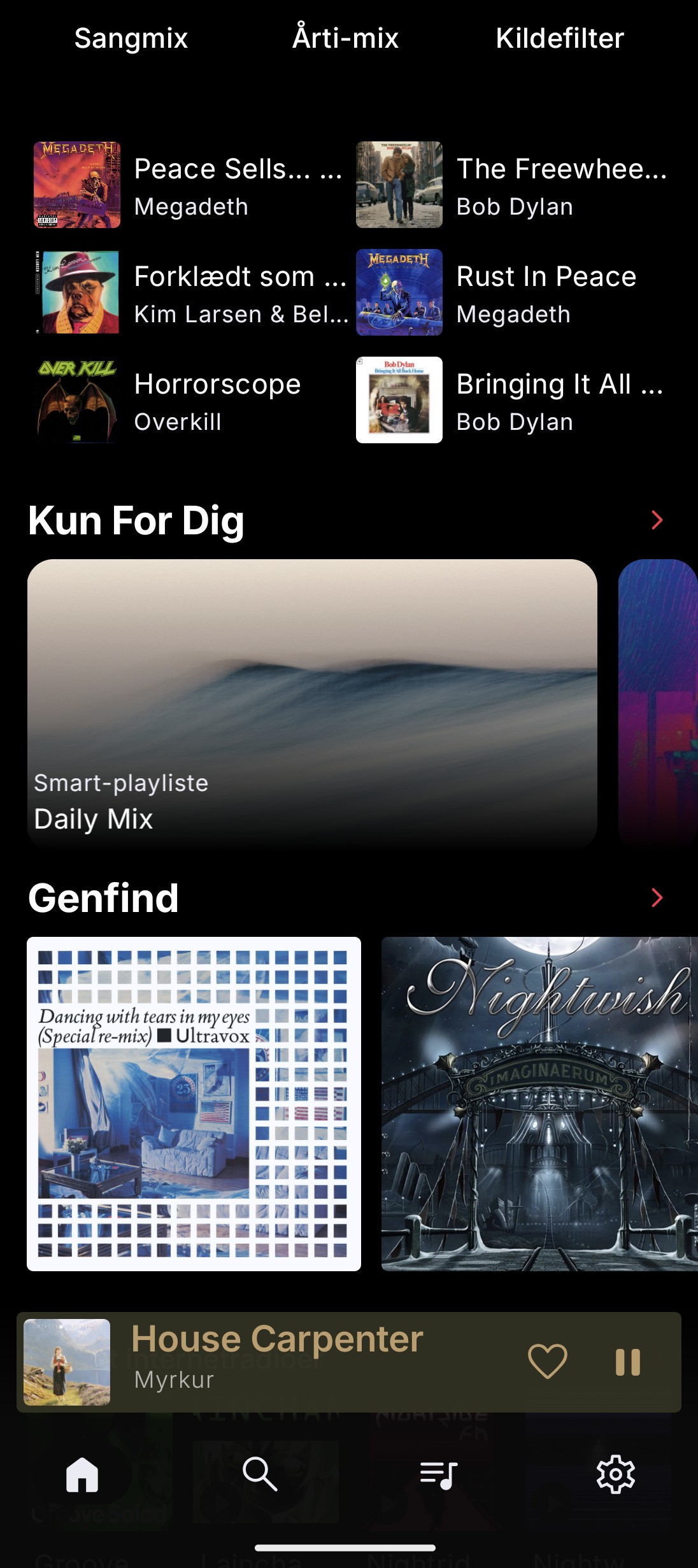
Task: Select the Årti-mix option
Action: [x=345, y=38]
